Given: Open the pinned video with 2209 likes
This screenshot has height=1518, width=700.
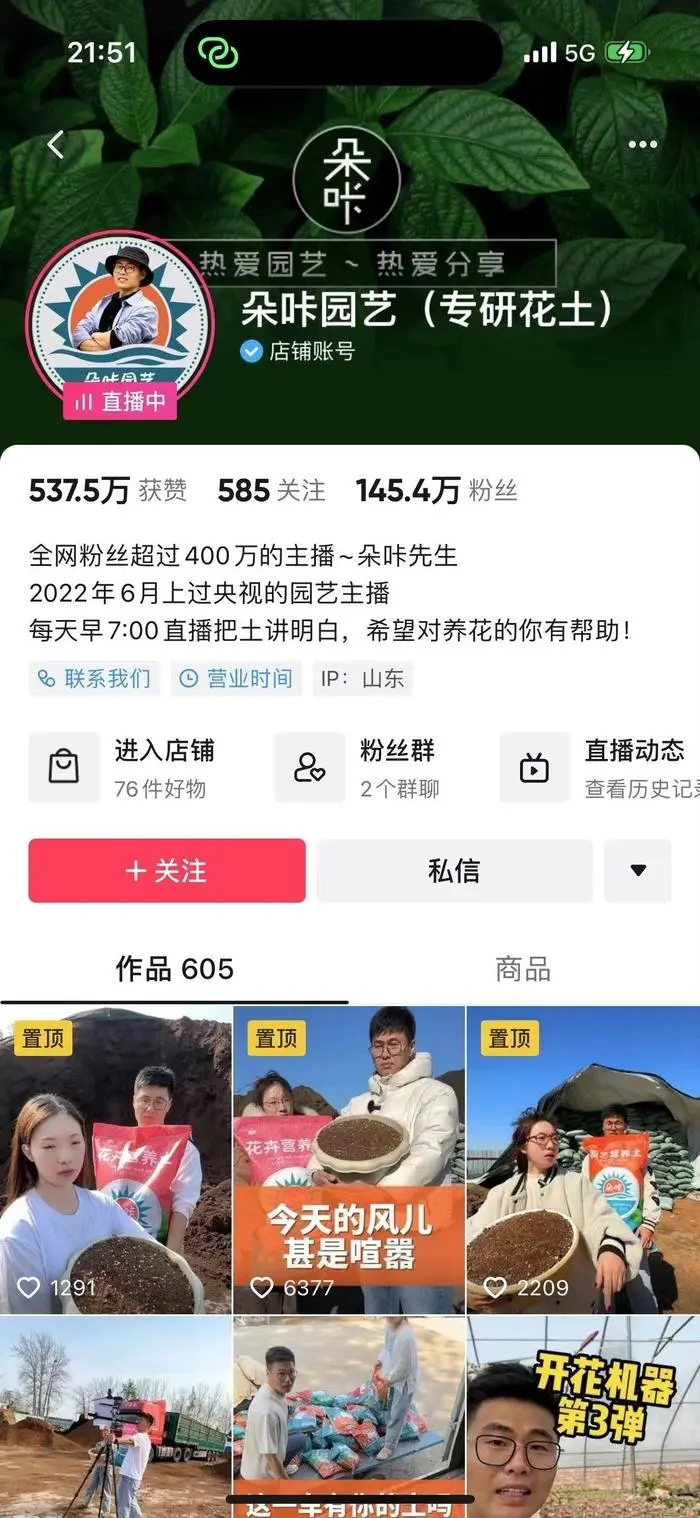Looking at the screenshot, I should click(583, 1160).
